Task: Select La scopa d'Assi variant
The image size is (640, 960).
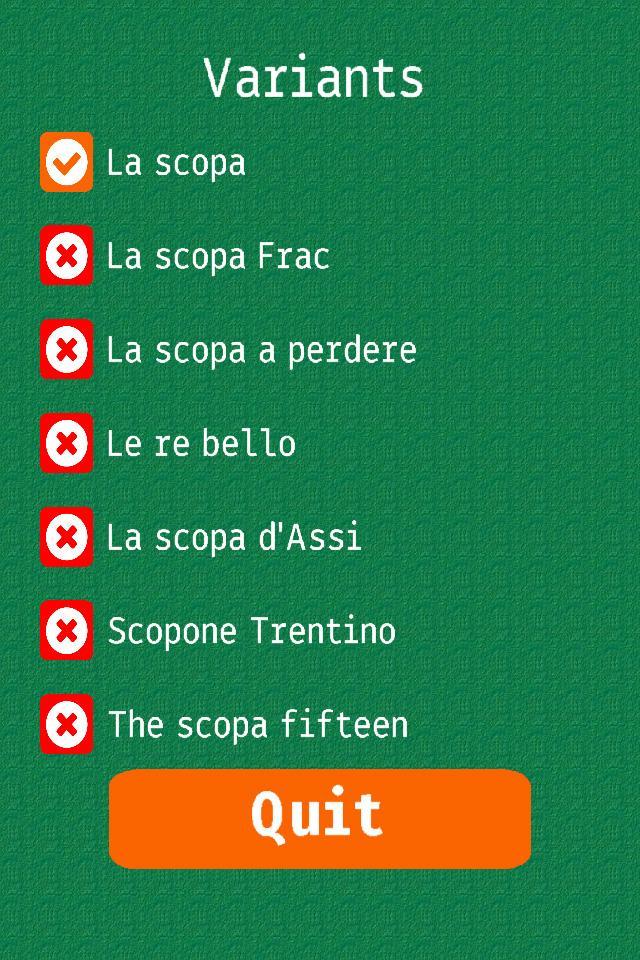Action: click(x=66, y=537)
